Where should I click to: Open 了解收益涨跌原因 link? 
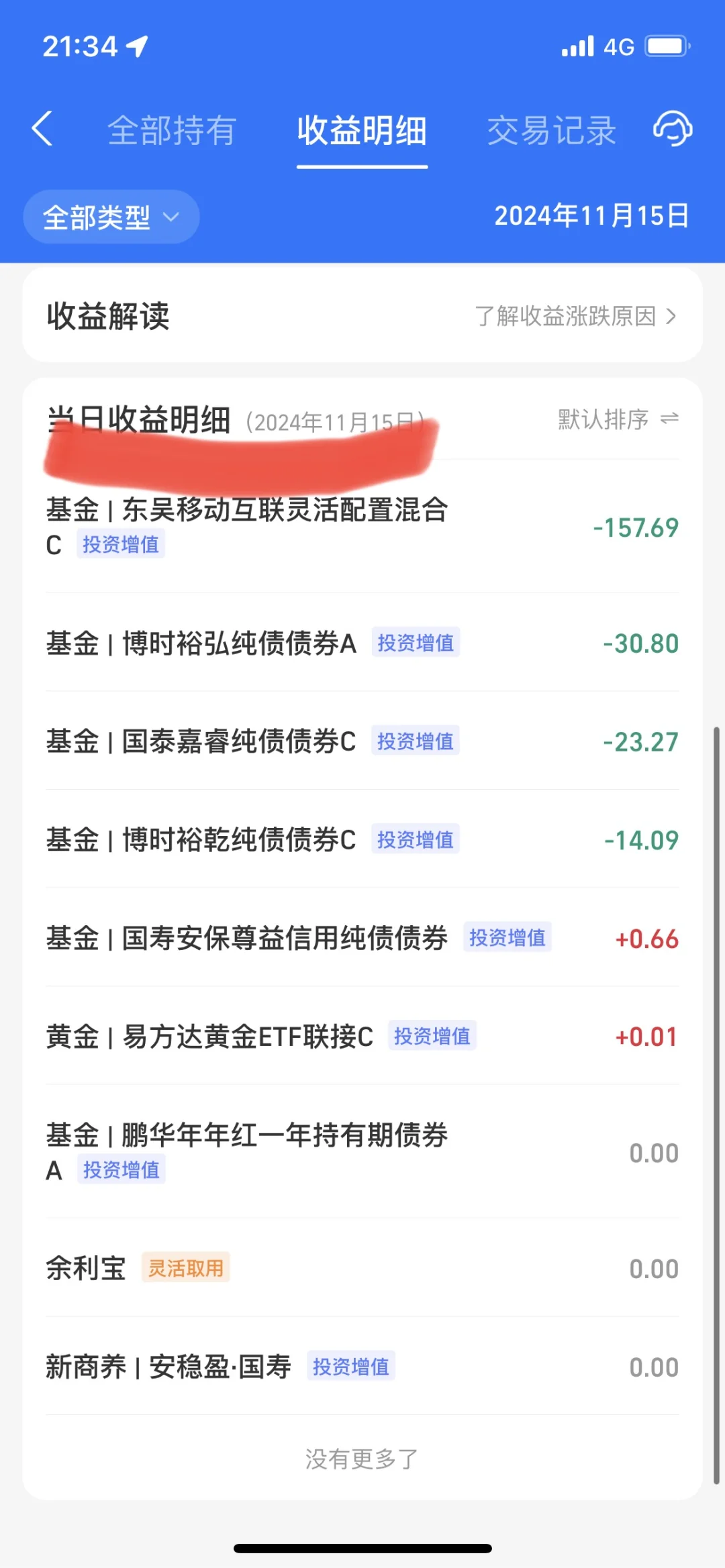[x=575, y=316]
